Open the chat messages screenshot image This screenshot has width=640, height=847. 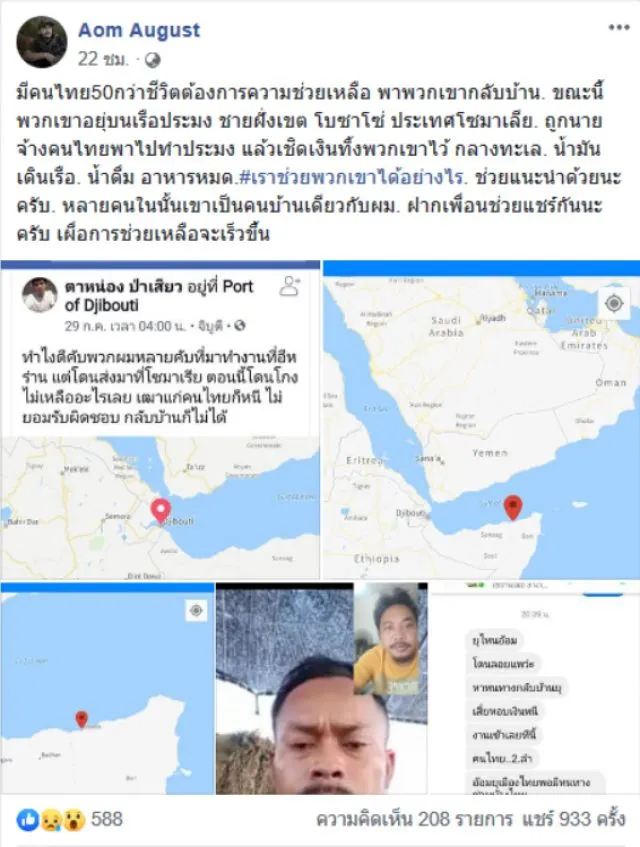click(x=535, y=690)
